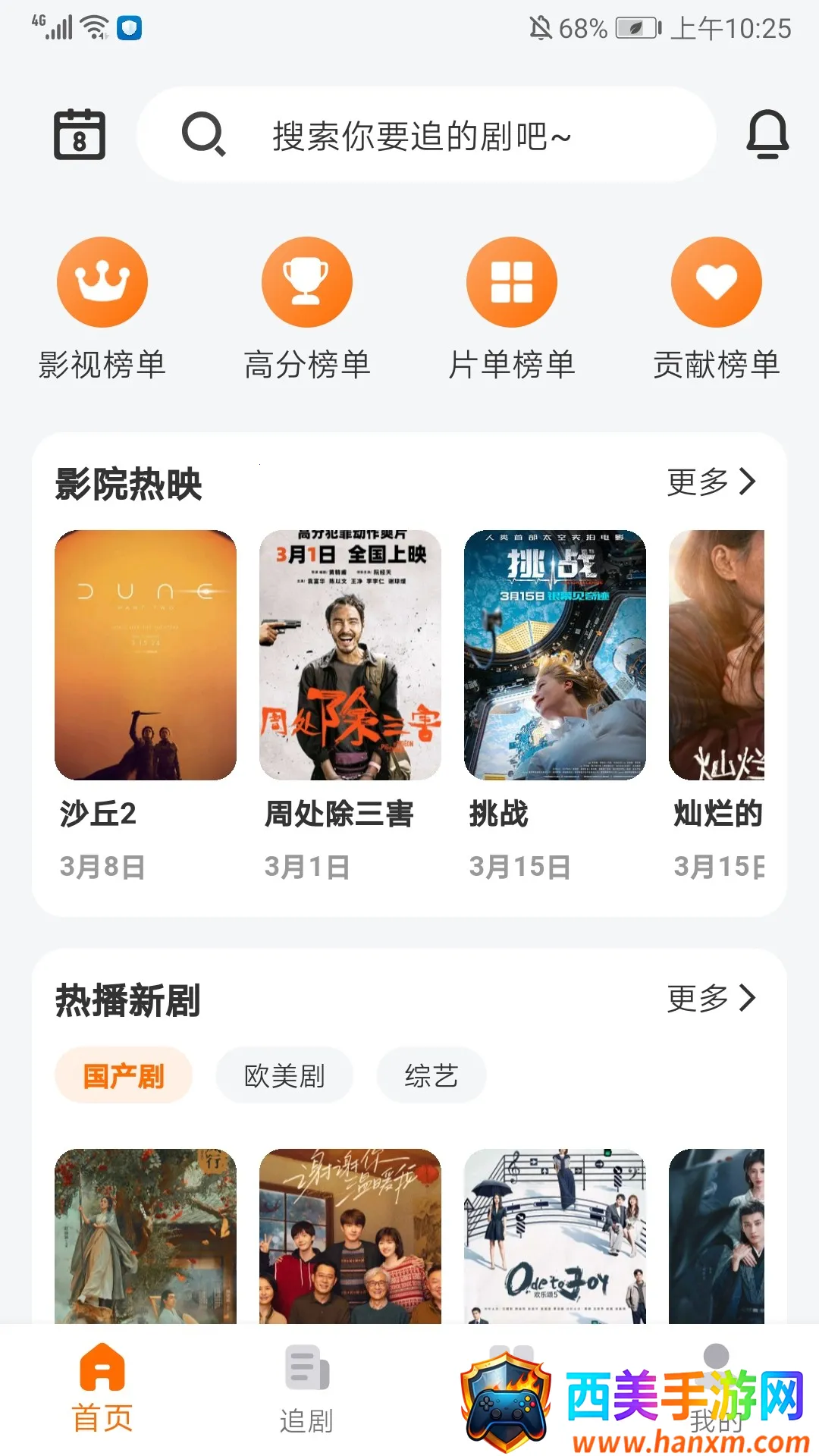
Task: Switch to the 追剧 tab
Action: [x=306, y=1386]
